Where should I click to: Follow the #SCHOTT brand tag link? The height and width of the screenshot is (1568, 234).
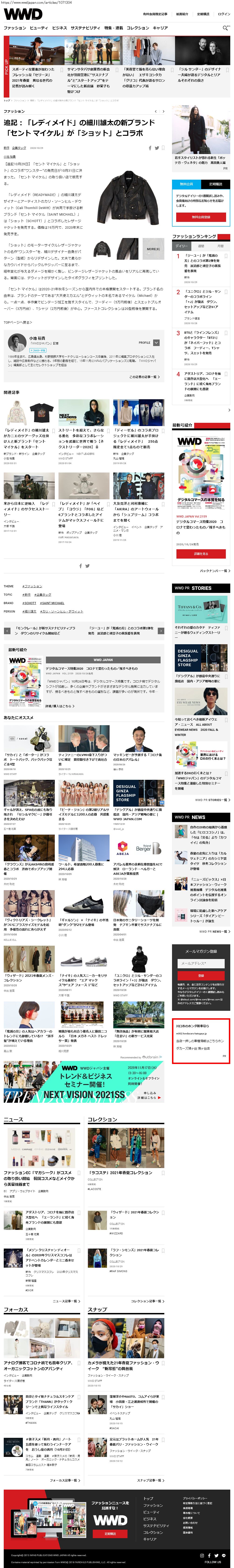point(29,603)
